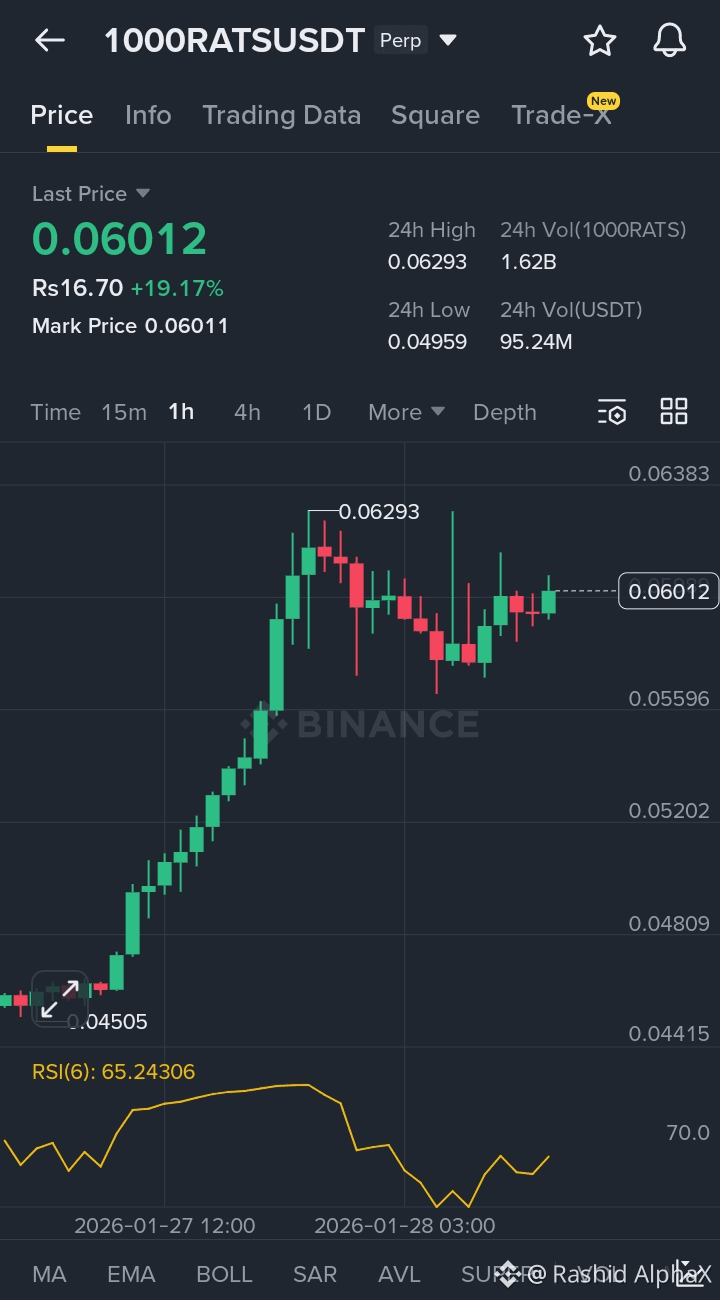Viewport: 720px width, 1300px height.
Task: Toggle the SAR indicator on
Action: point(314,1273)
